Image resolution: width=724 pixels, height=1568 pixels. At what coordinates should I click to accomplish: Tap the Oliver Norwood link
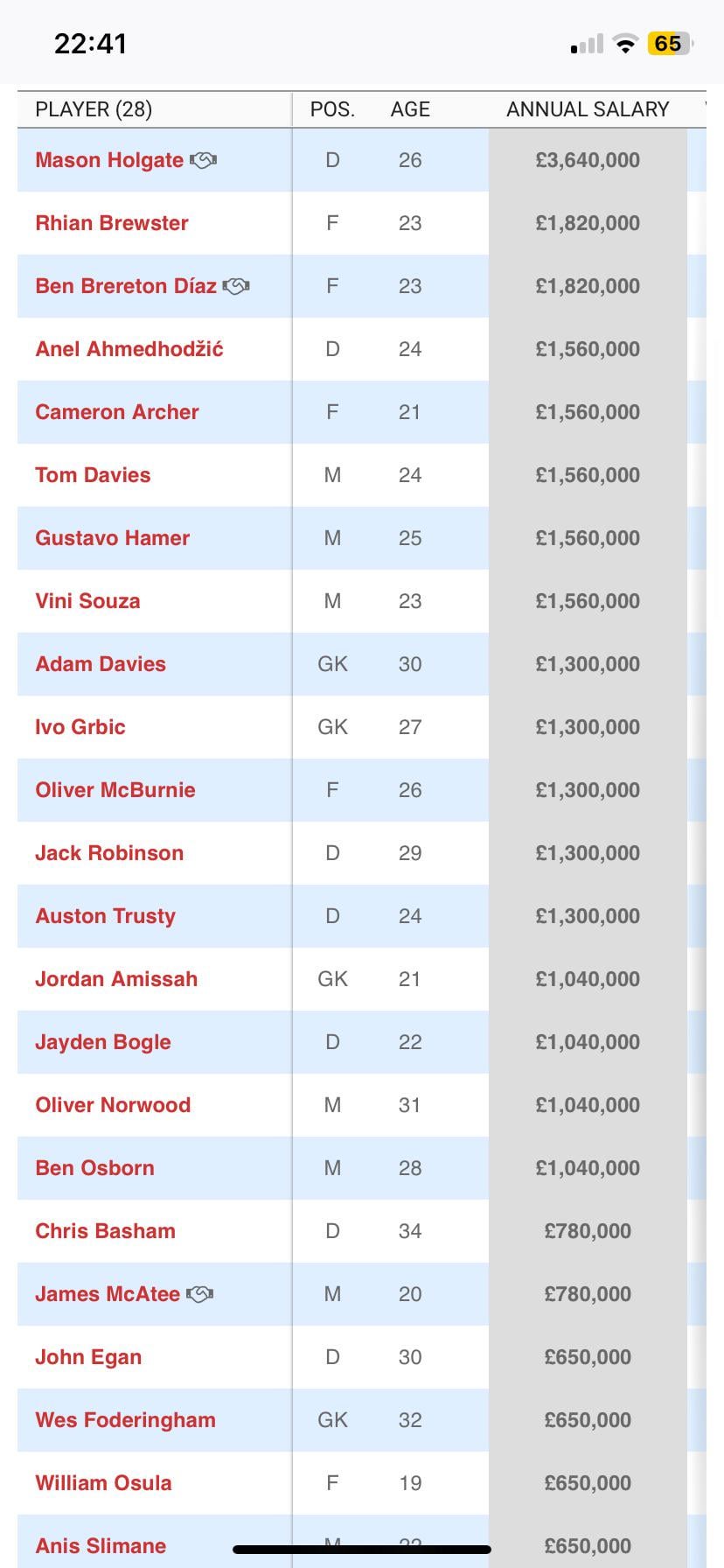(113, 1105)
